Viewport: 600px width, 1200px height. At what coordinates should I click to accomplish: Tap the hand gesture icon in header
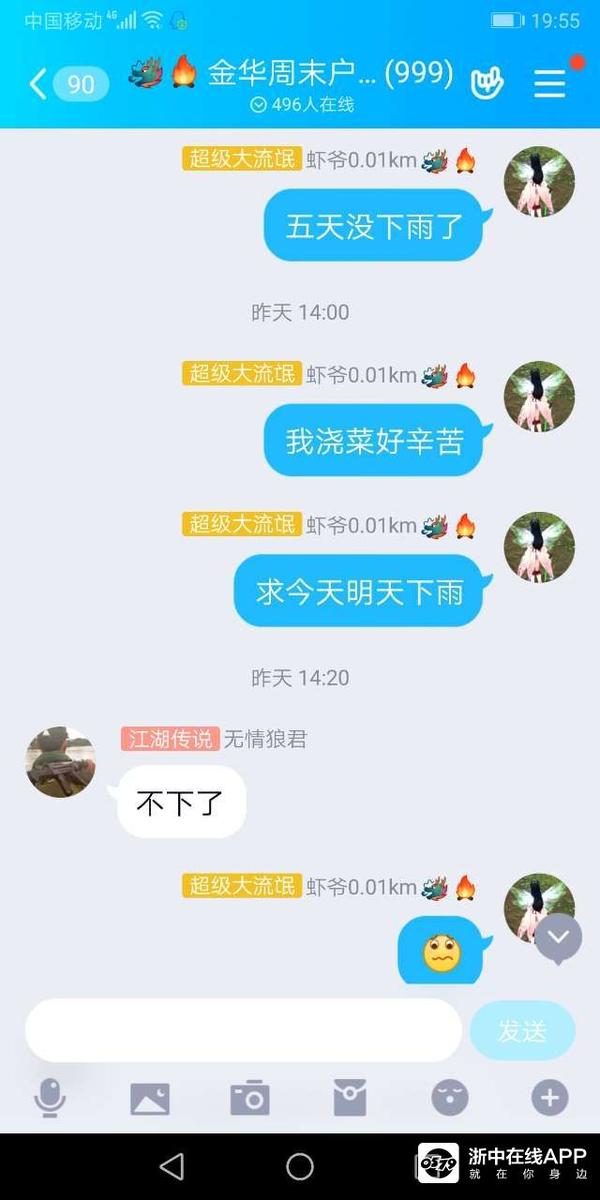click(x=487, y=83)
